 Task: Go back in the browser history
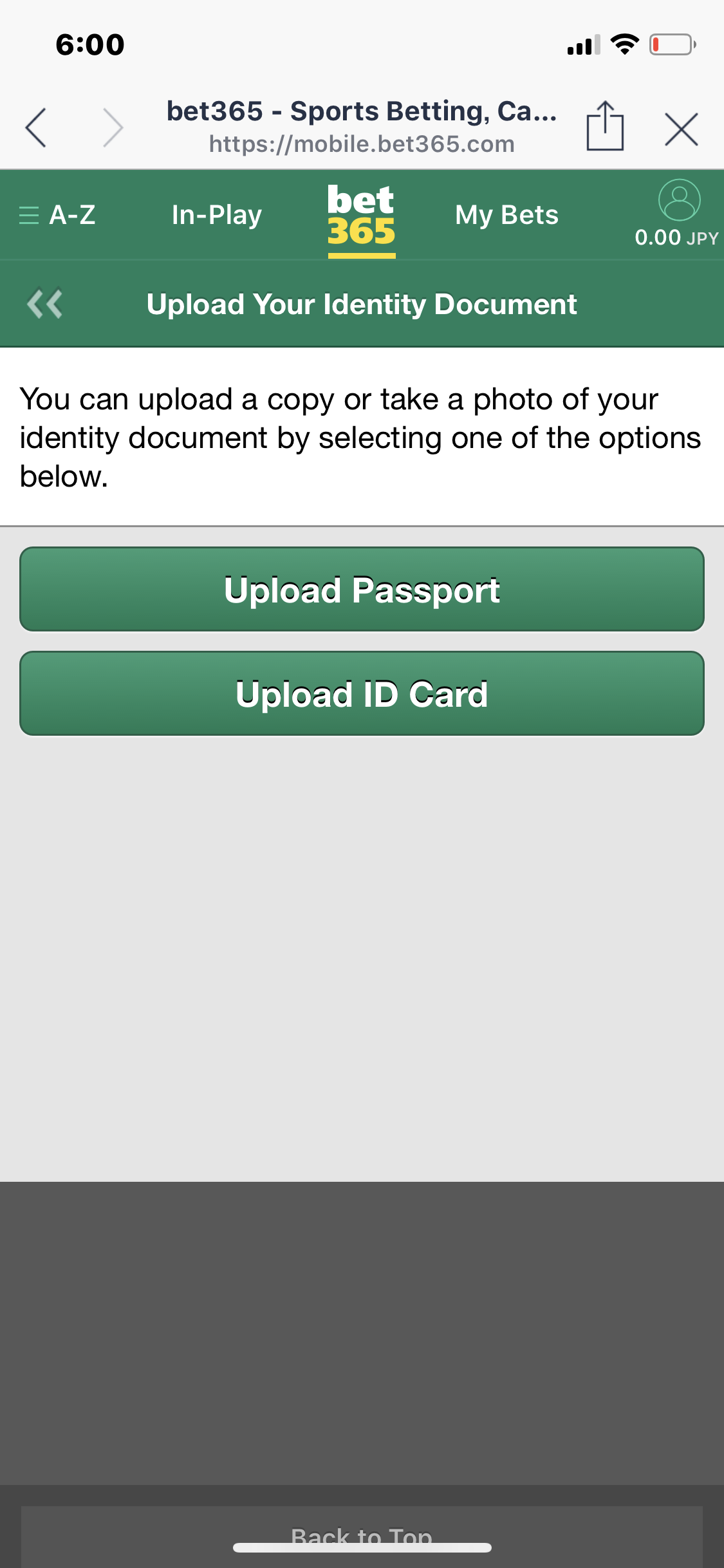pyautogui.click(x=36, y=127)
